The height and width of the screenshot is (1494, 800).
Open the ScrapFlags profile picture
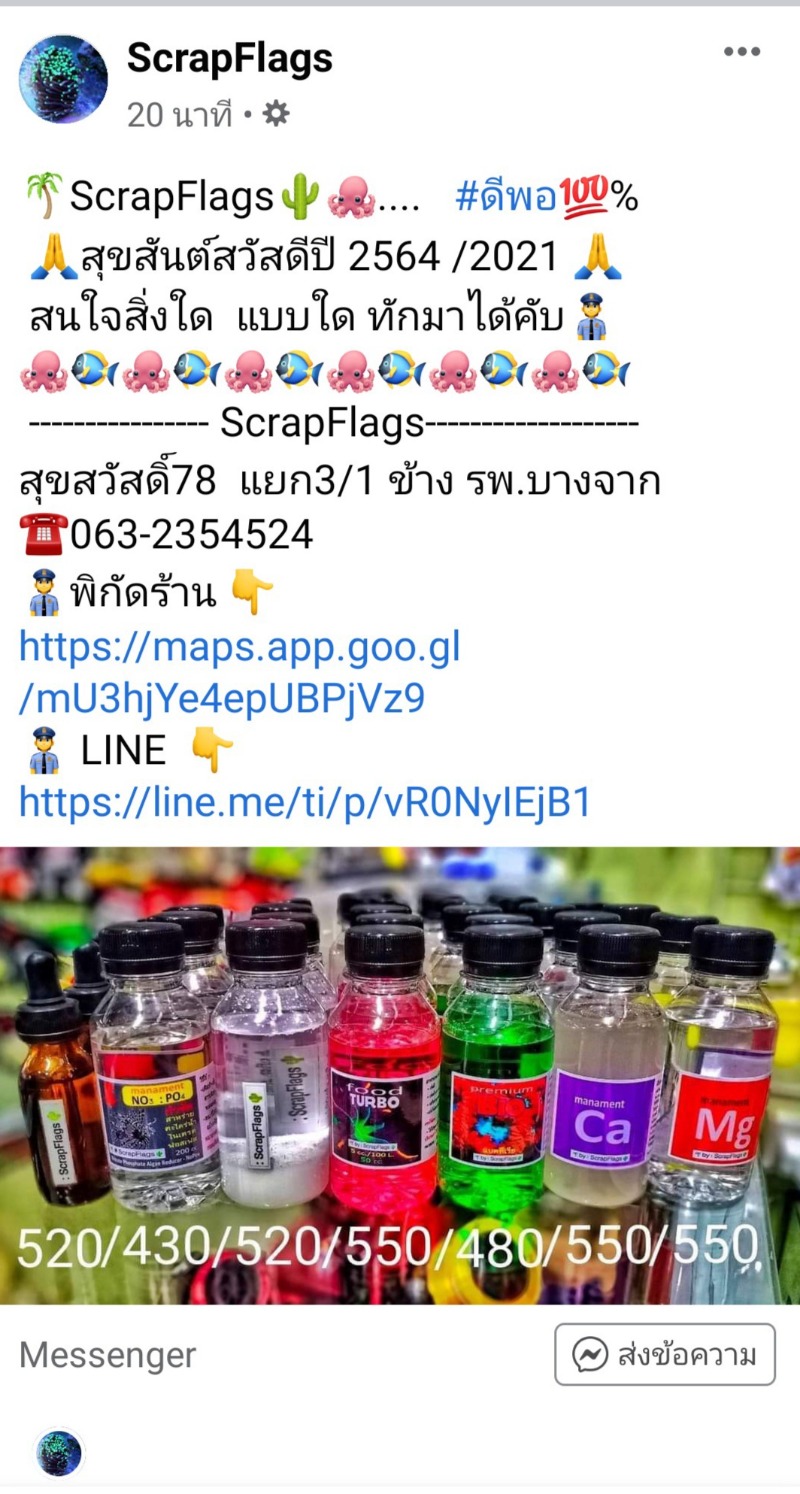coord(63,79)
